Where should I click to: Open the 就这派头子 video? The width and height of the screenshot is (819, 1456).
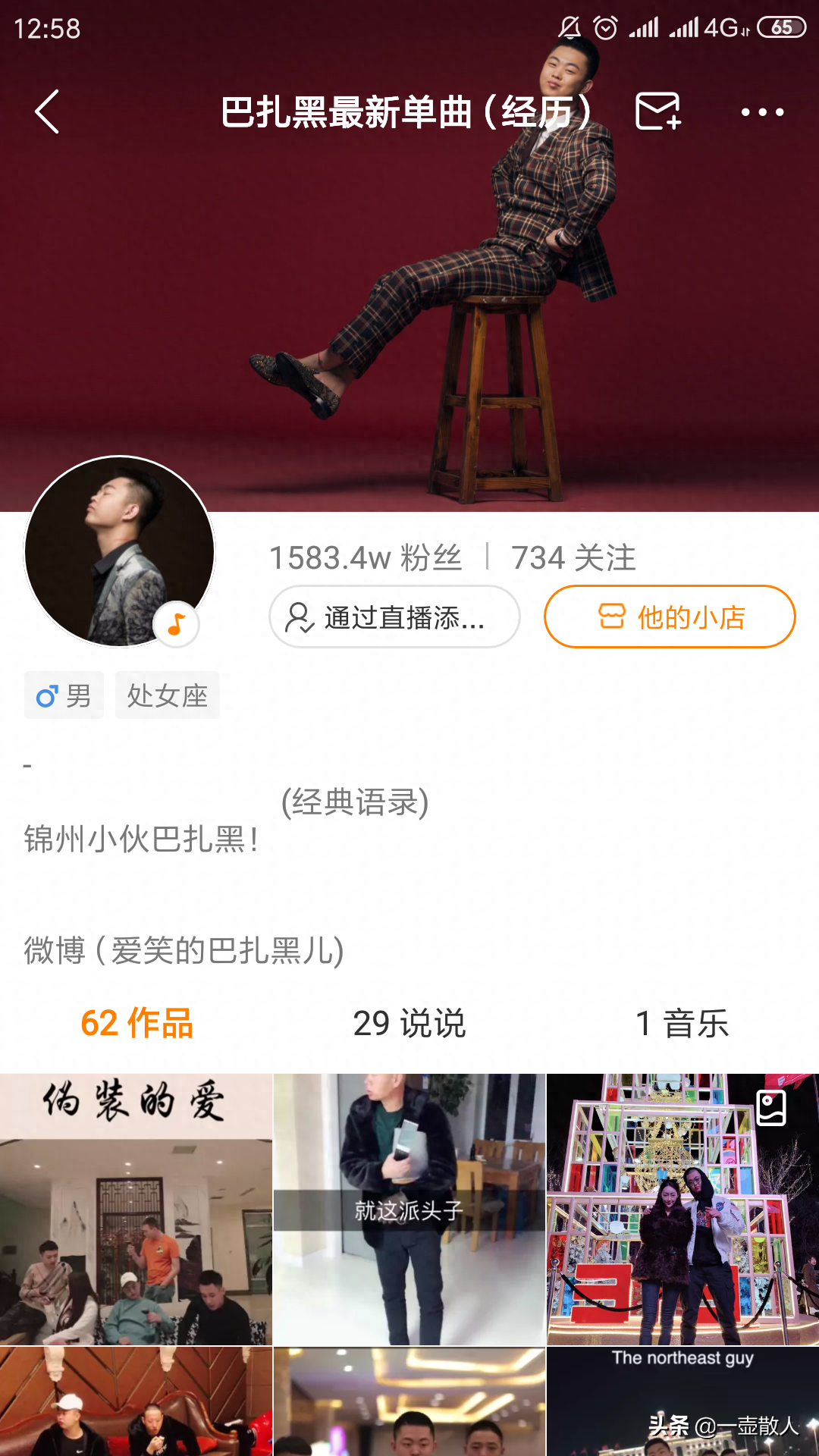coord(409,1210)
